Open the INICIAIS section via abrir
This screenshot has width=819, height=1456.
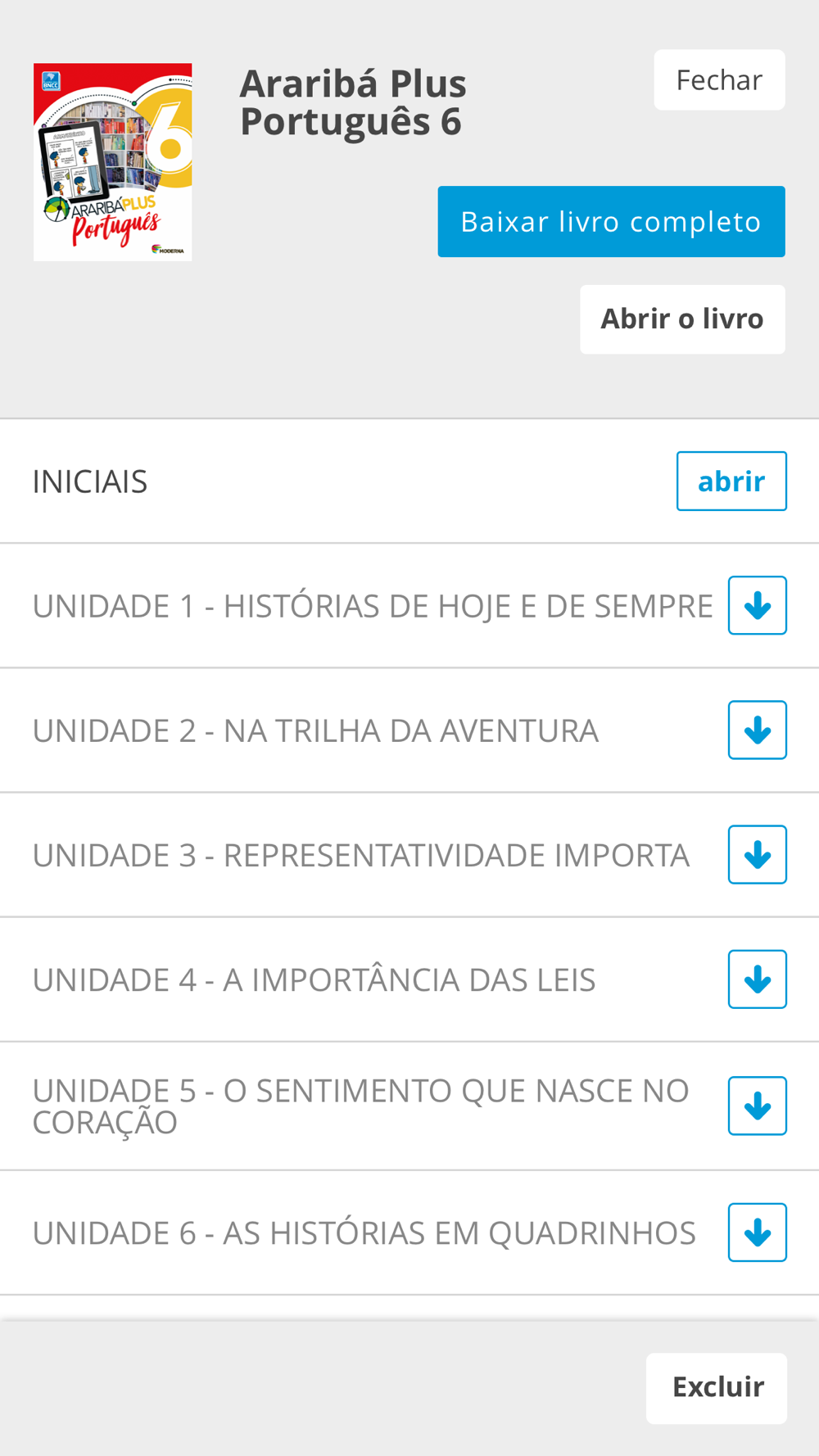pos(731,482)
